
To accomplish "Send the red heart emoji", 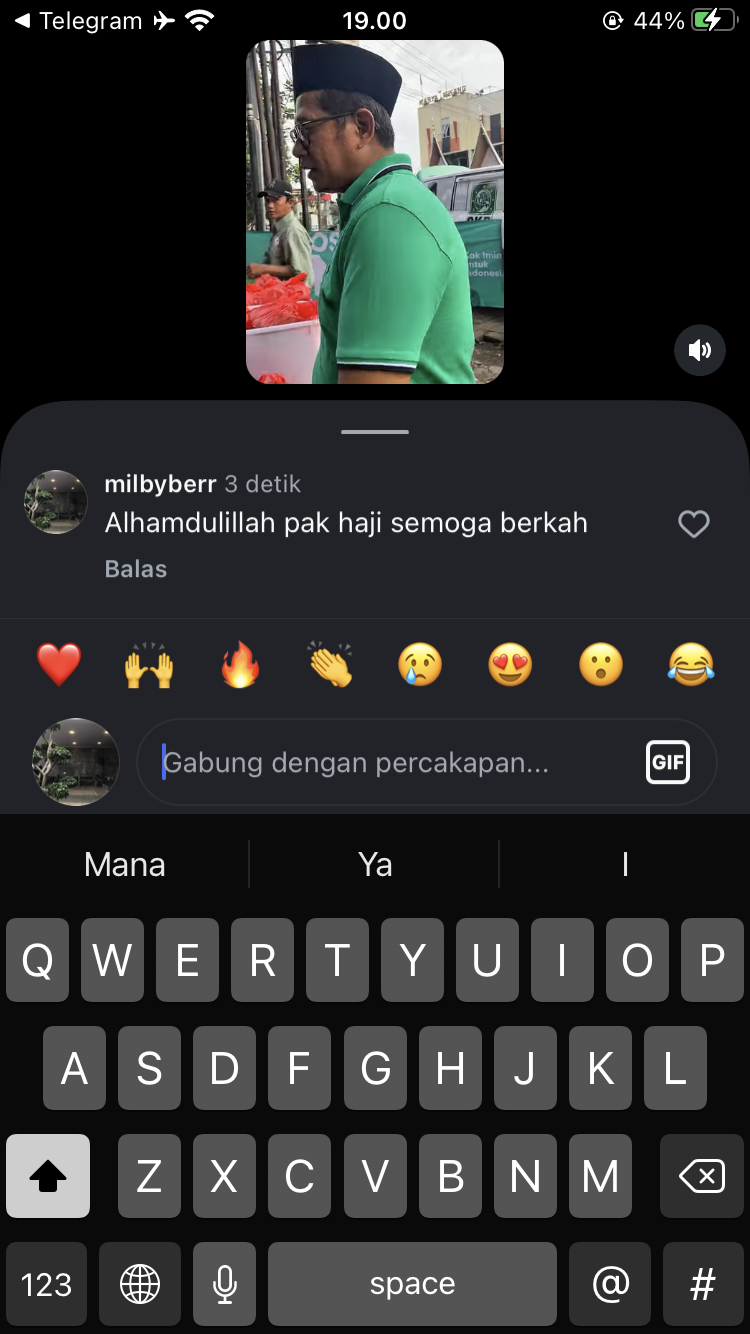I will pyautogui.click(x=59, y=664).
